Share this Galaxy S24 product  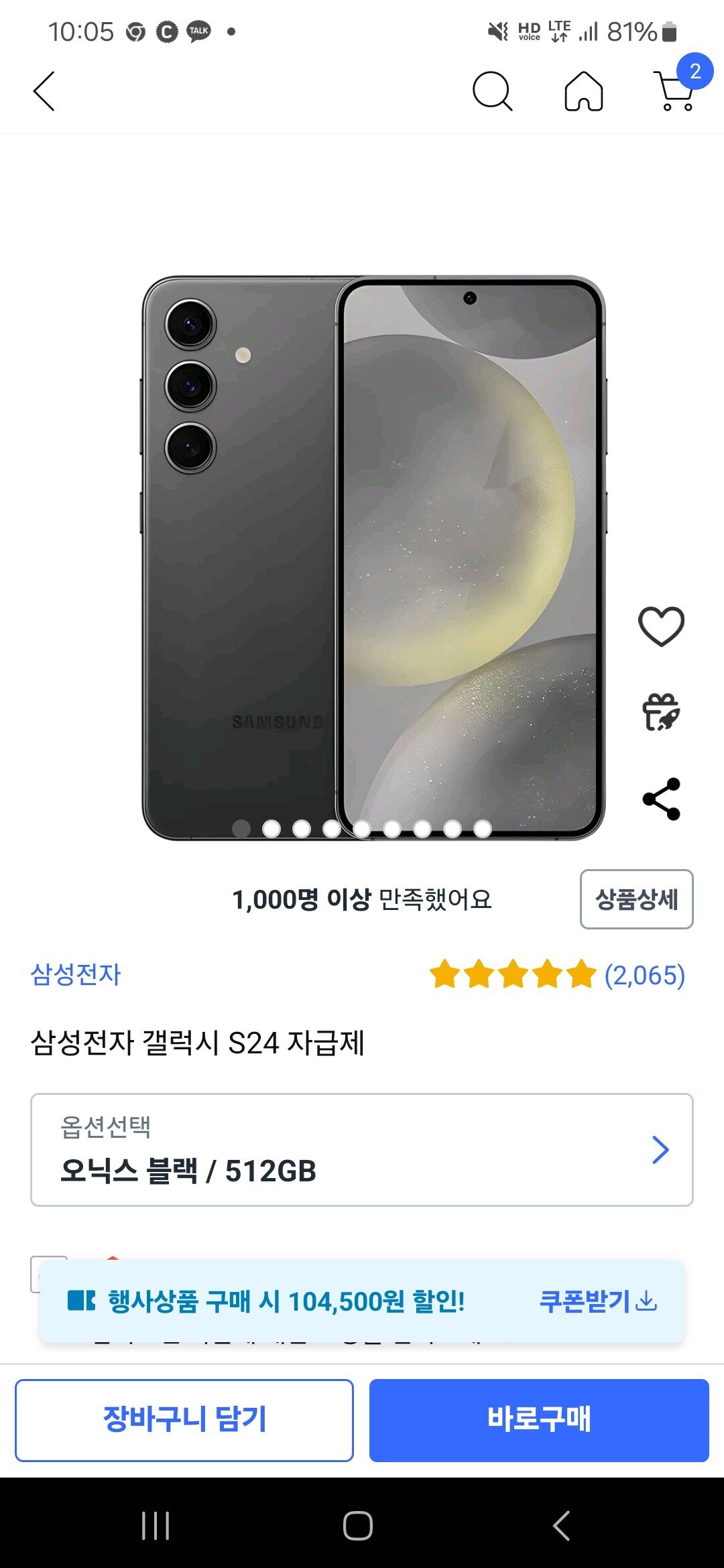[x=661, y=799]
